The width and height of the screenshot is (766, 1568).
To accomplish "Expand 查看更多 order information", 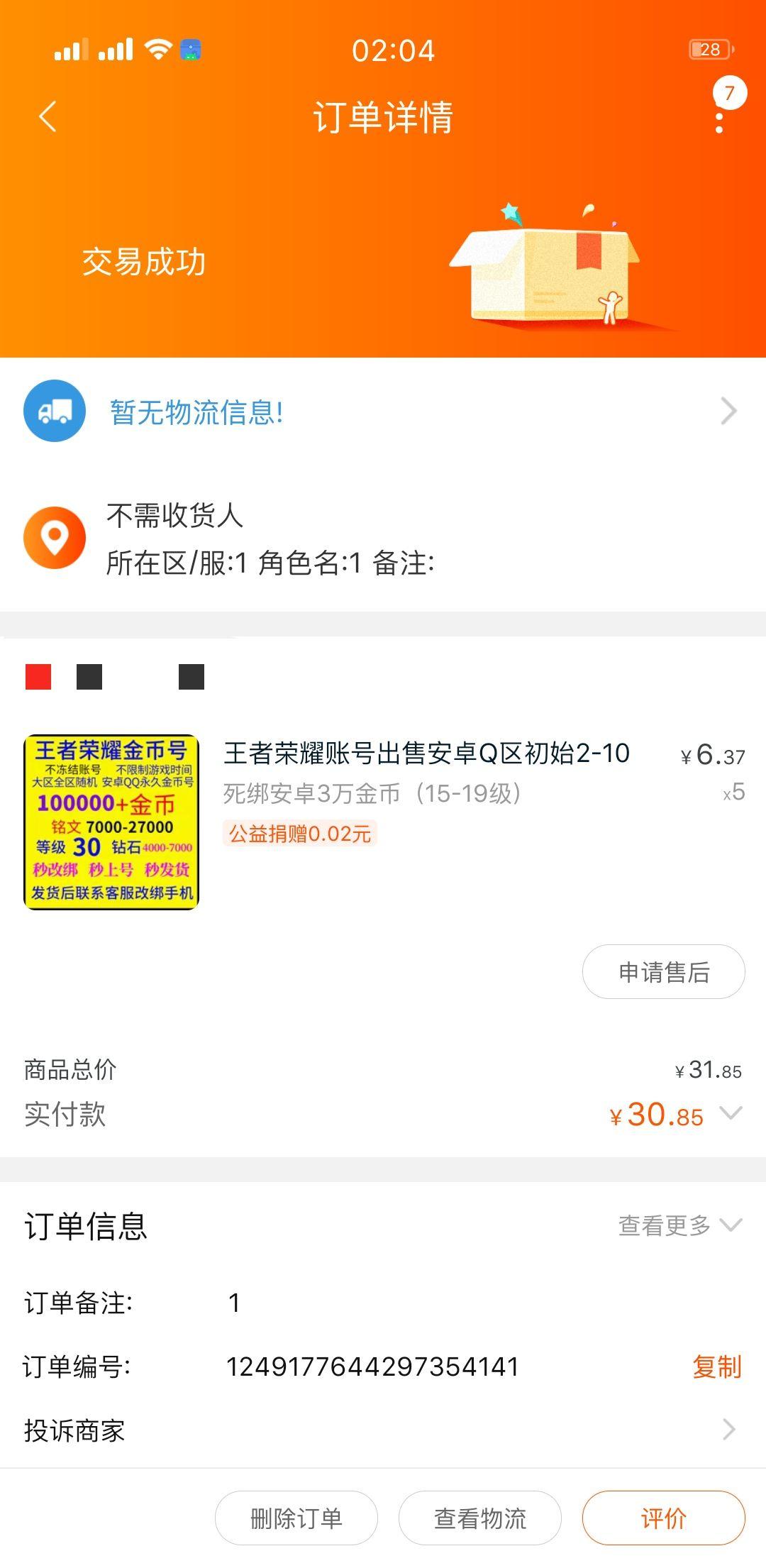I will click(679, 1225).
